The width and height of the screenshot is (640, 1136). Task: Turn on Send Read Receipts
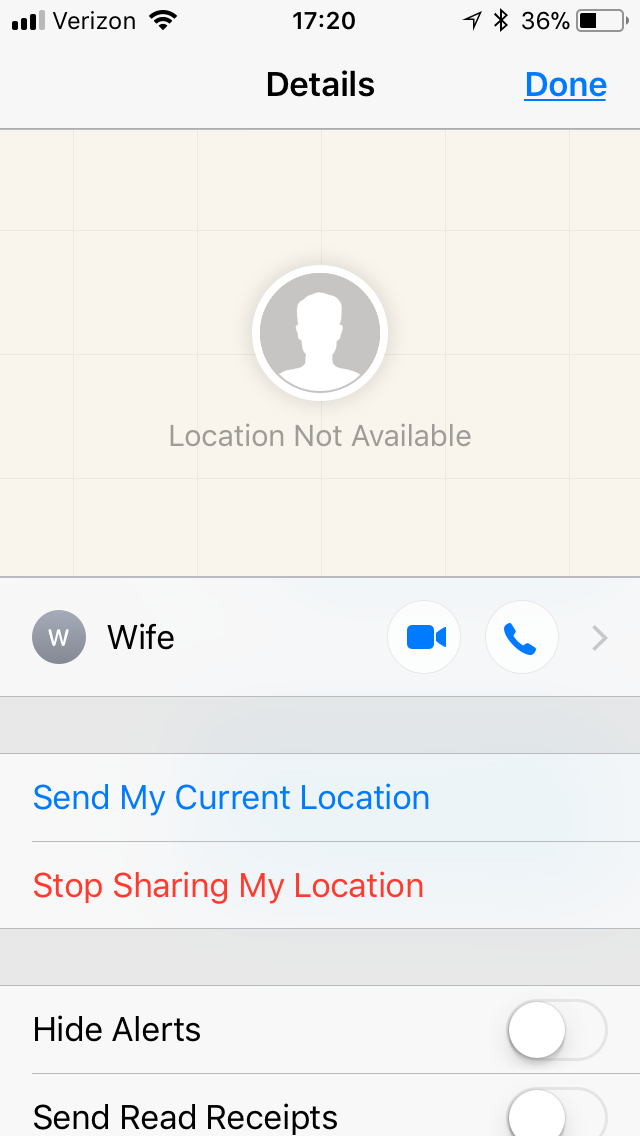(557, 1114)
